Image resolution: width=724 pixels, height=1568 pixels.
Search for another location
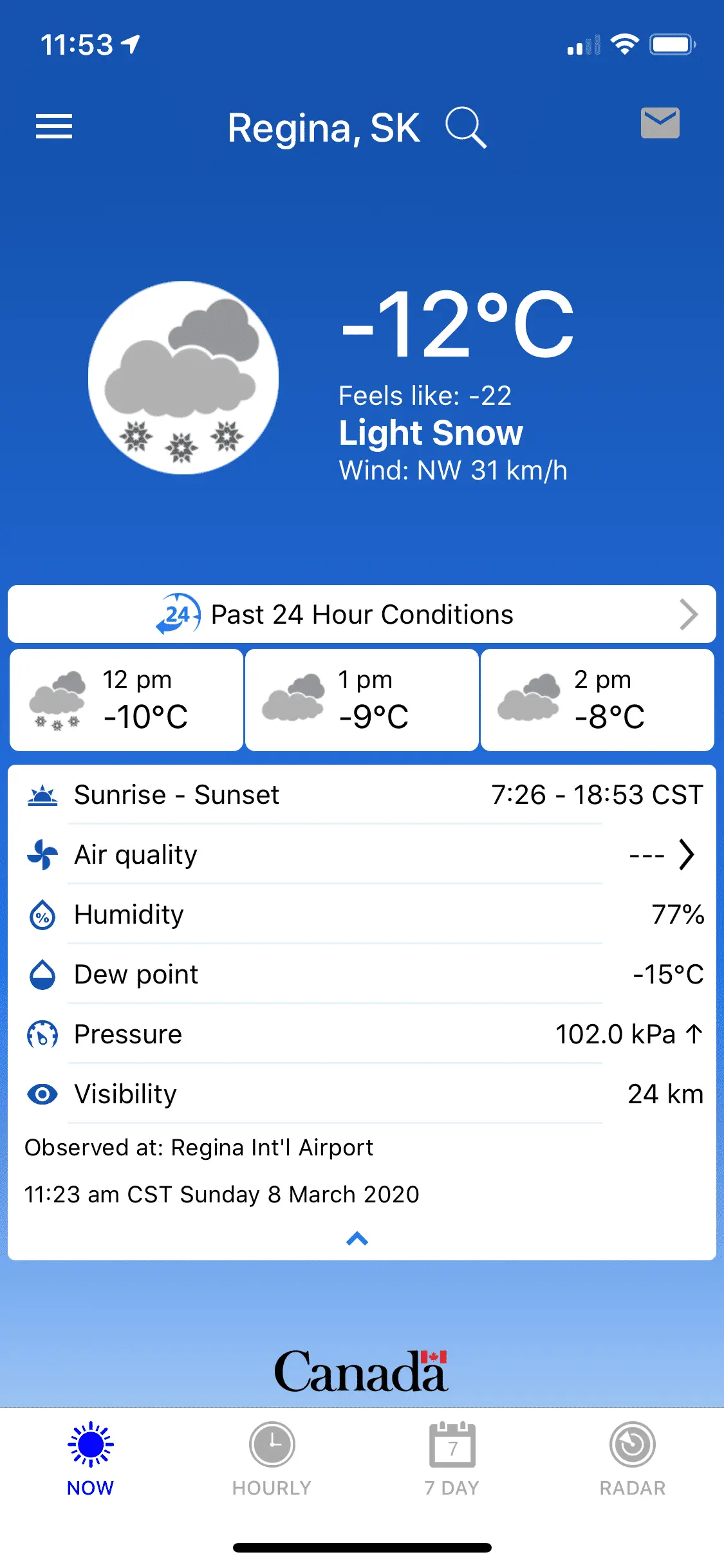coord(465,127)
